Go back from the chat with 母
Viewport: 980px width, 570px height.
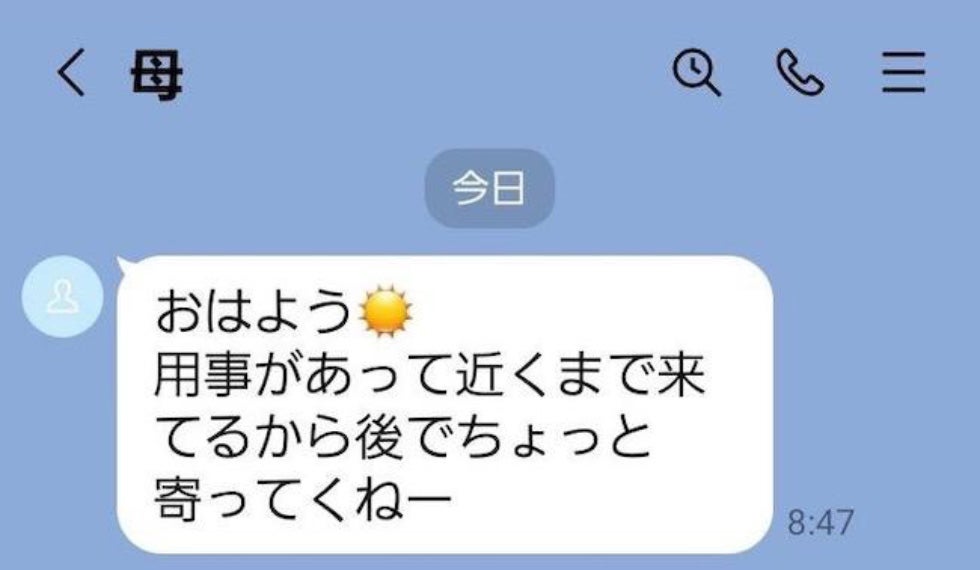point(70,75)
